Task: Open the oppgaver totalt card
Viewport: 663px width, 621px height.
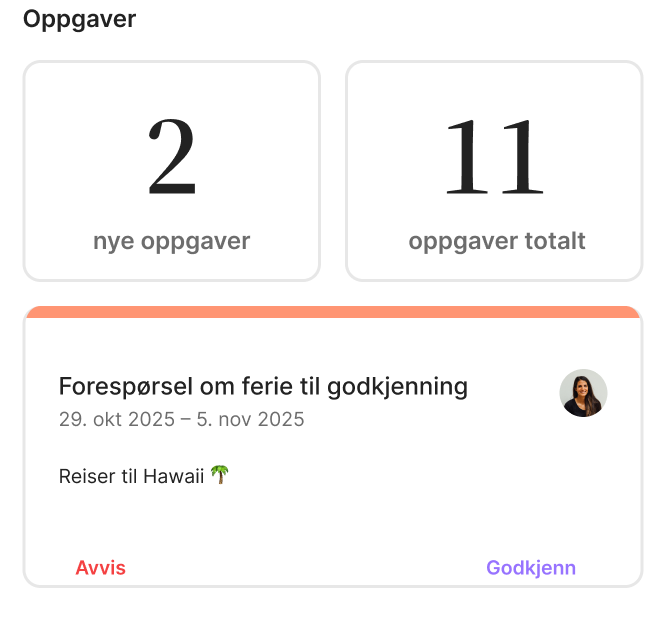Action: 494,171
